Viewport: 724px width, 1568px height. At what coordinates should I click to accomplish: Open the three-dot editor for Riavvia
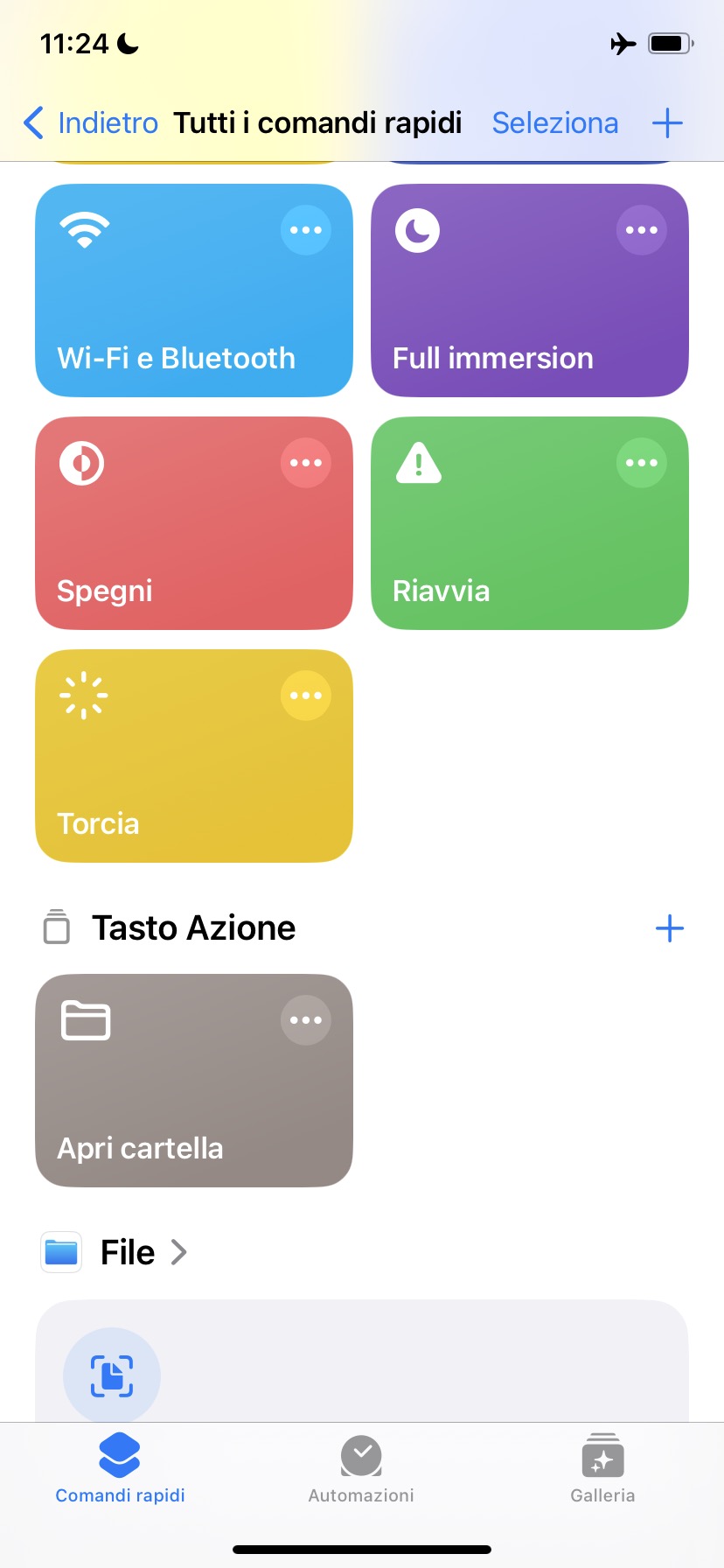click(641, 463)
